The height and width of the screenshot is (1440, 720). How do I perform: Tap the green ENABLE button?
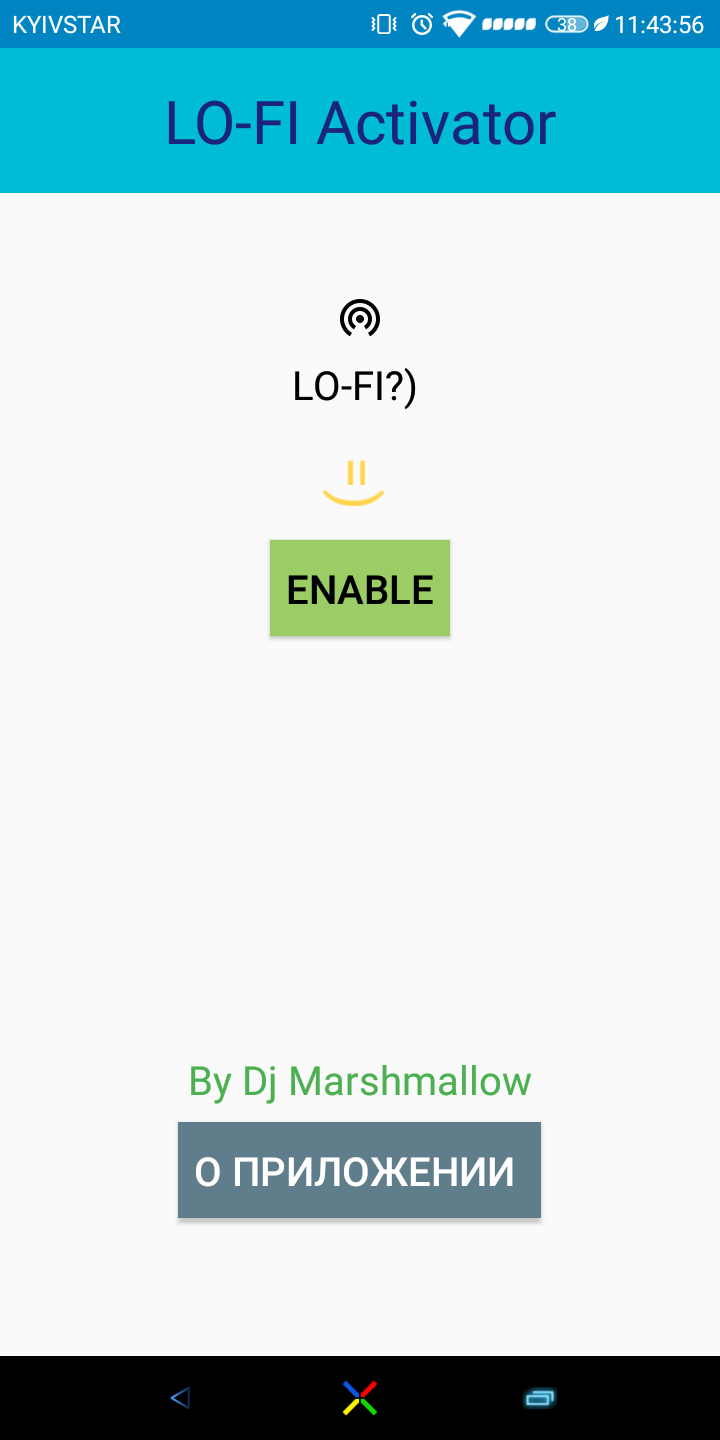[x=360, y=588]
